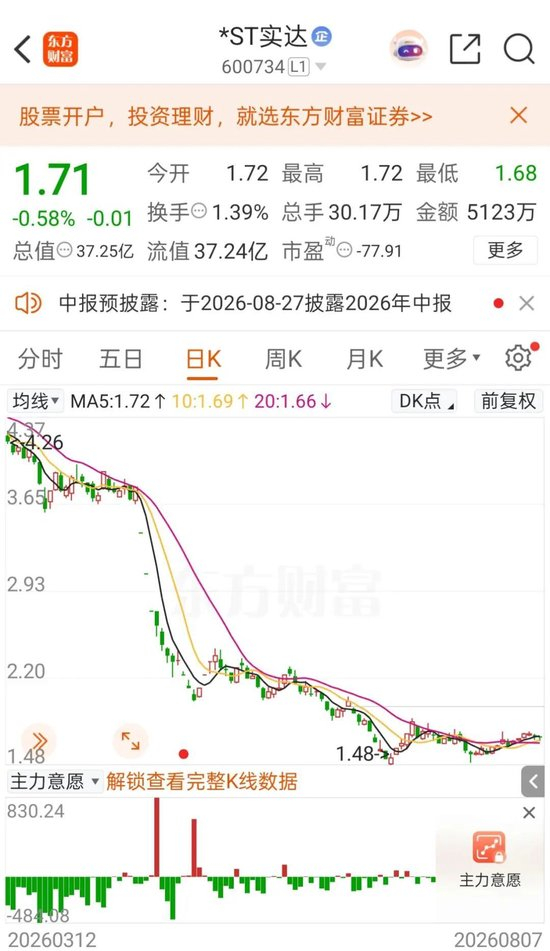This screenshot has height=951, width=550.
Task: Expand the 更多 chart period dropdown
Action: click(x=451, y=359)
